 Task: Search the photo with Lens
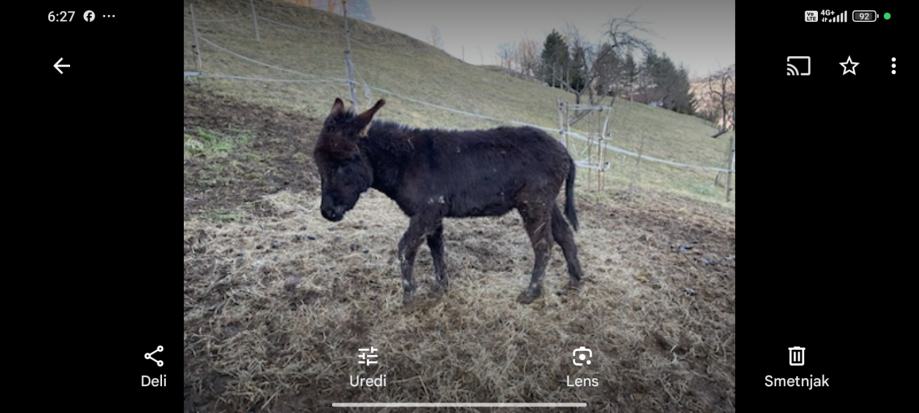click(582, 366)
